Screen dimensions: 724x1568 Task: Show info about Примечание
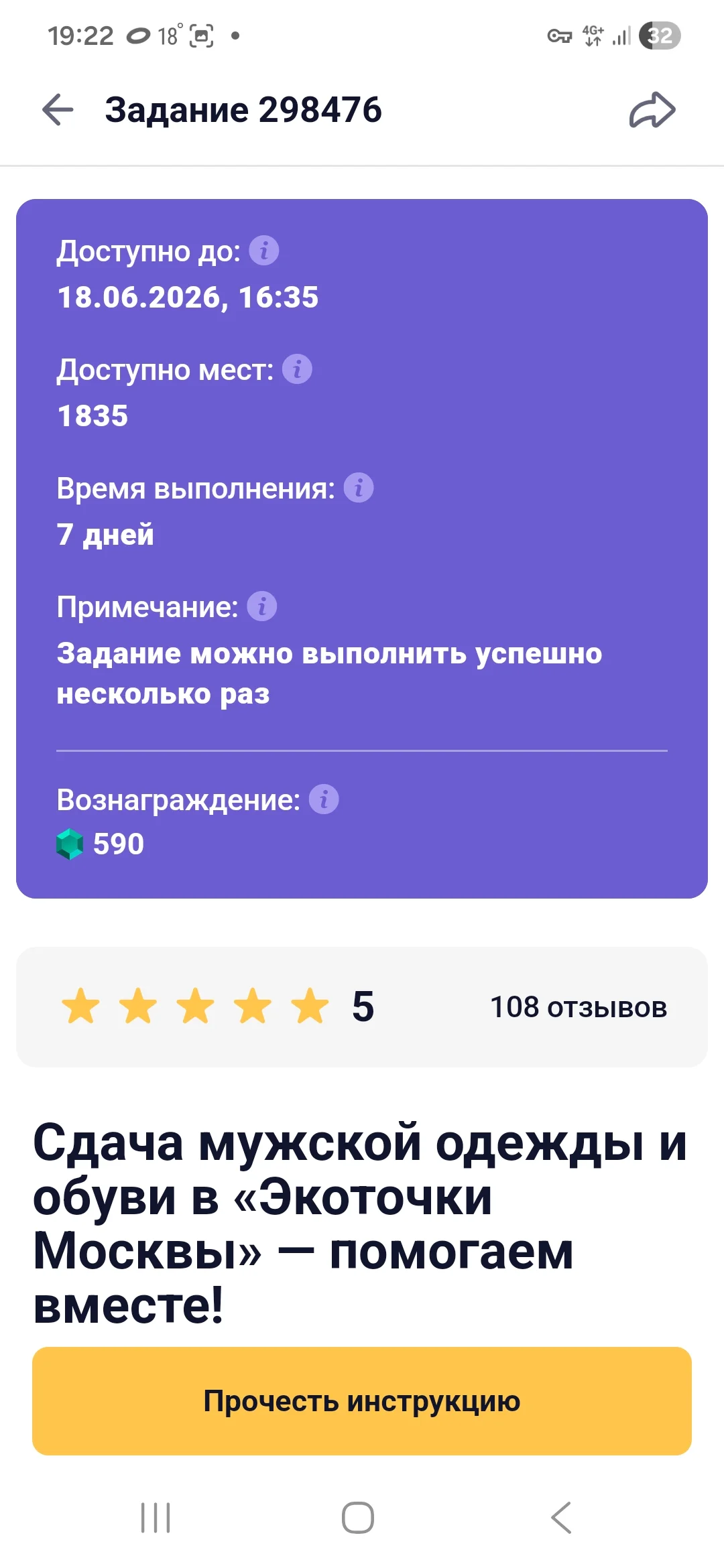point(262,606)
